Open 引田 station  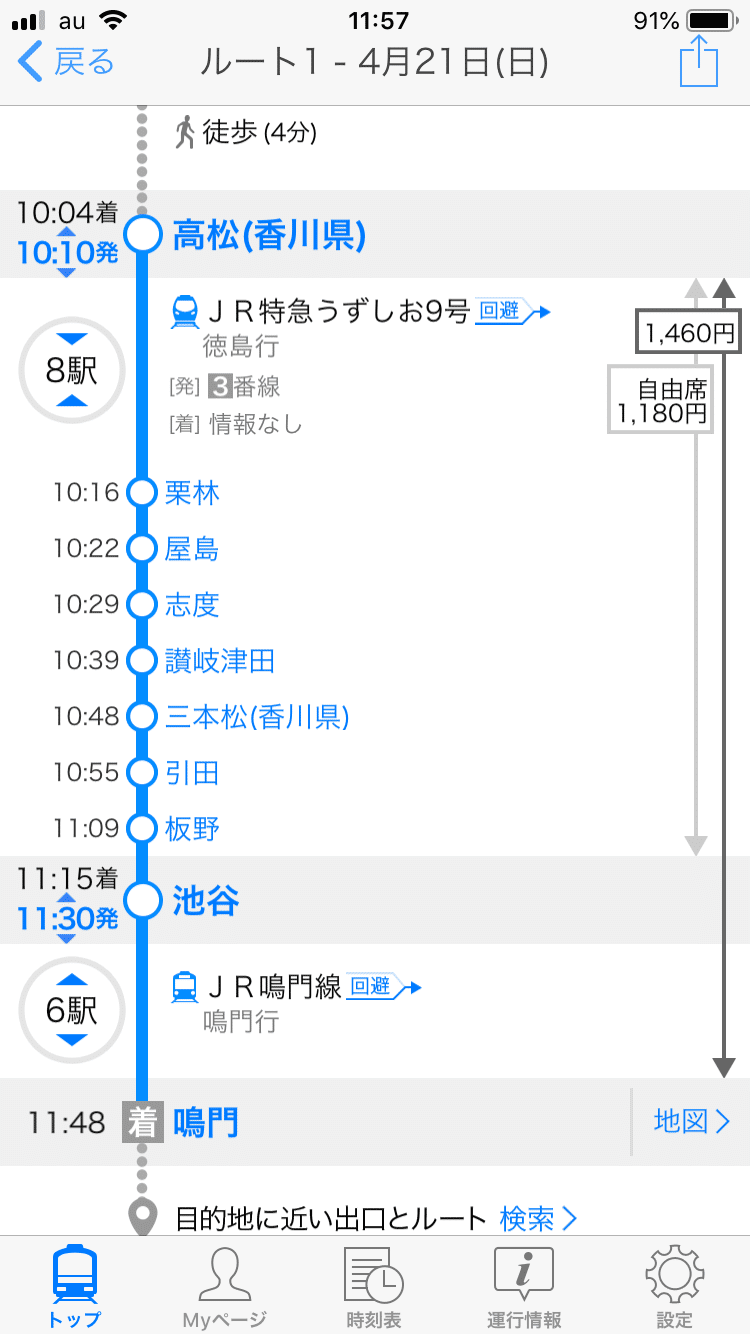click(192, 773)
